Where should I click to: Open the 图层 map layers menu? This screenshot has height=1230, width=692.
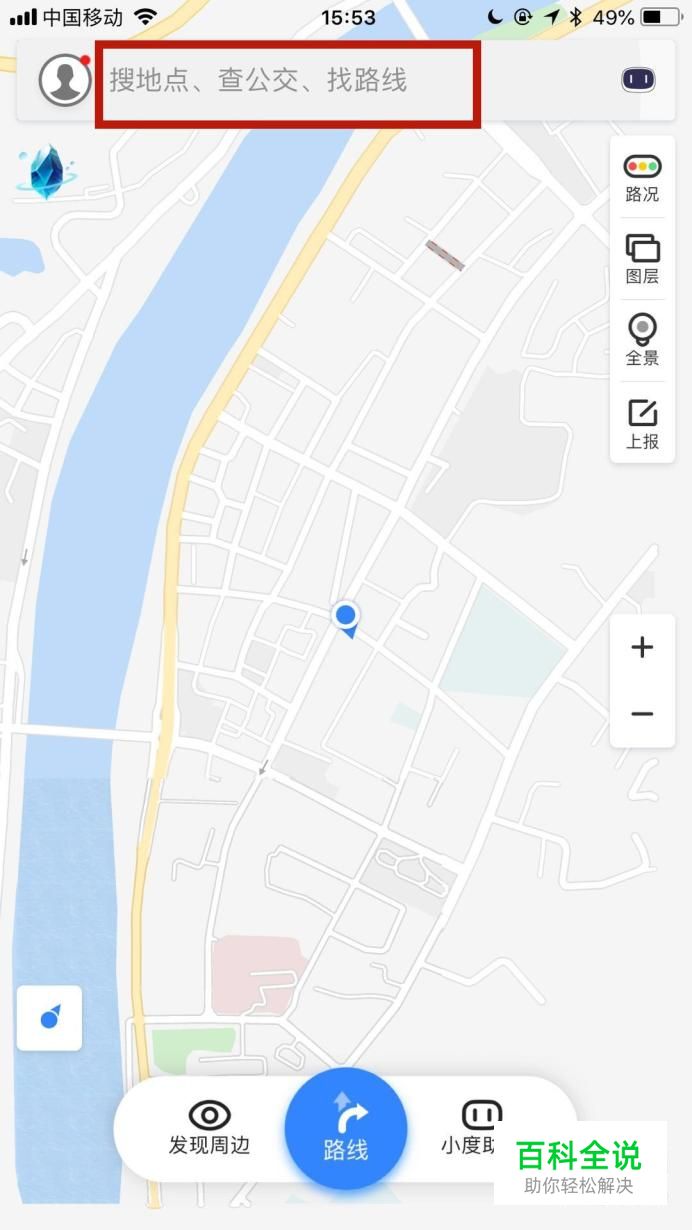[642, 259]
